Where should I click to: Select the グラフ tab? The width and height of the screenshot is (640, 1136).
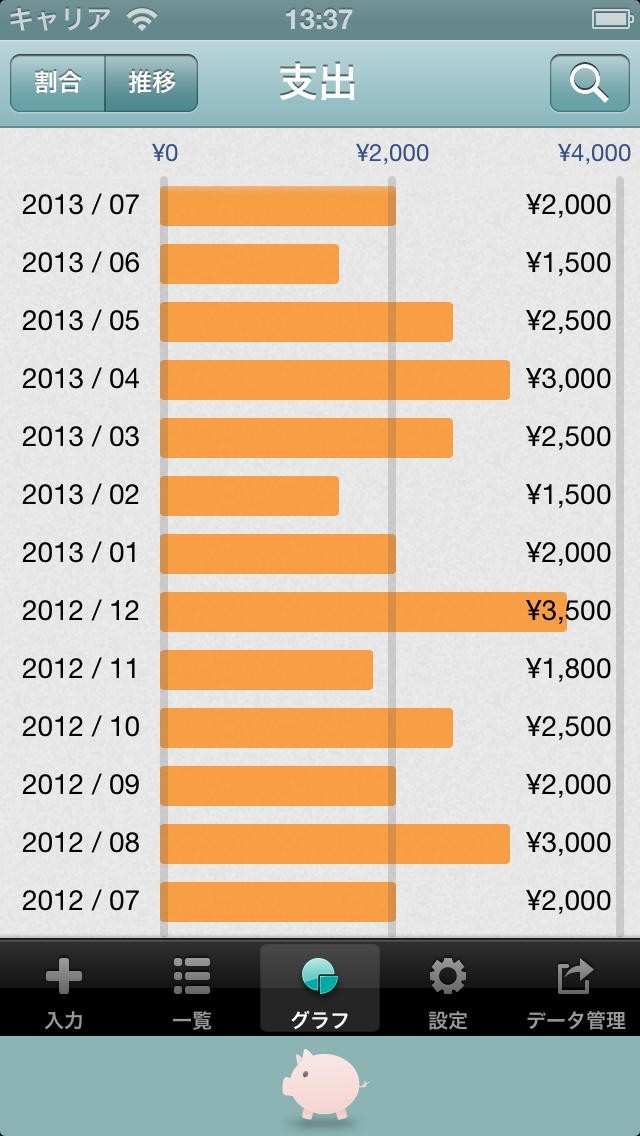320,988
